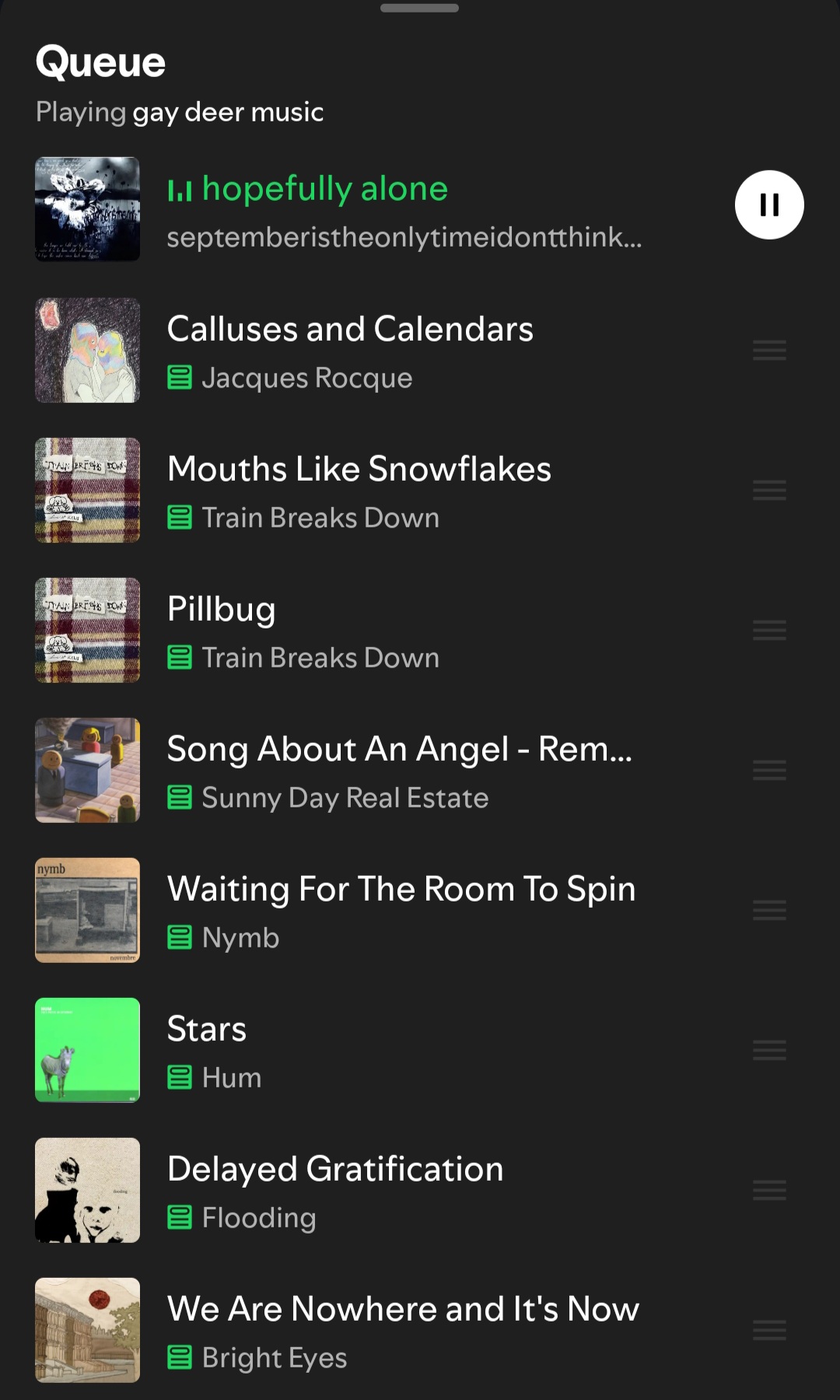840x1400 pixels.
Task: Play Stars by Hum
Action: click(x=207, y=1030)
